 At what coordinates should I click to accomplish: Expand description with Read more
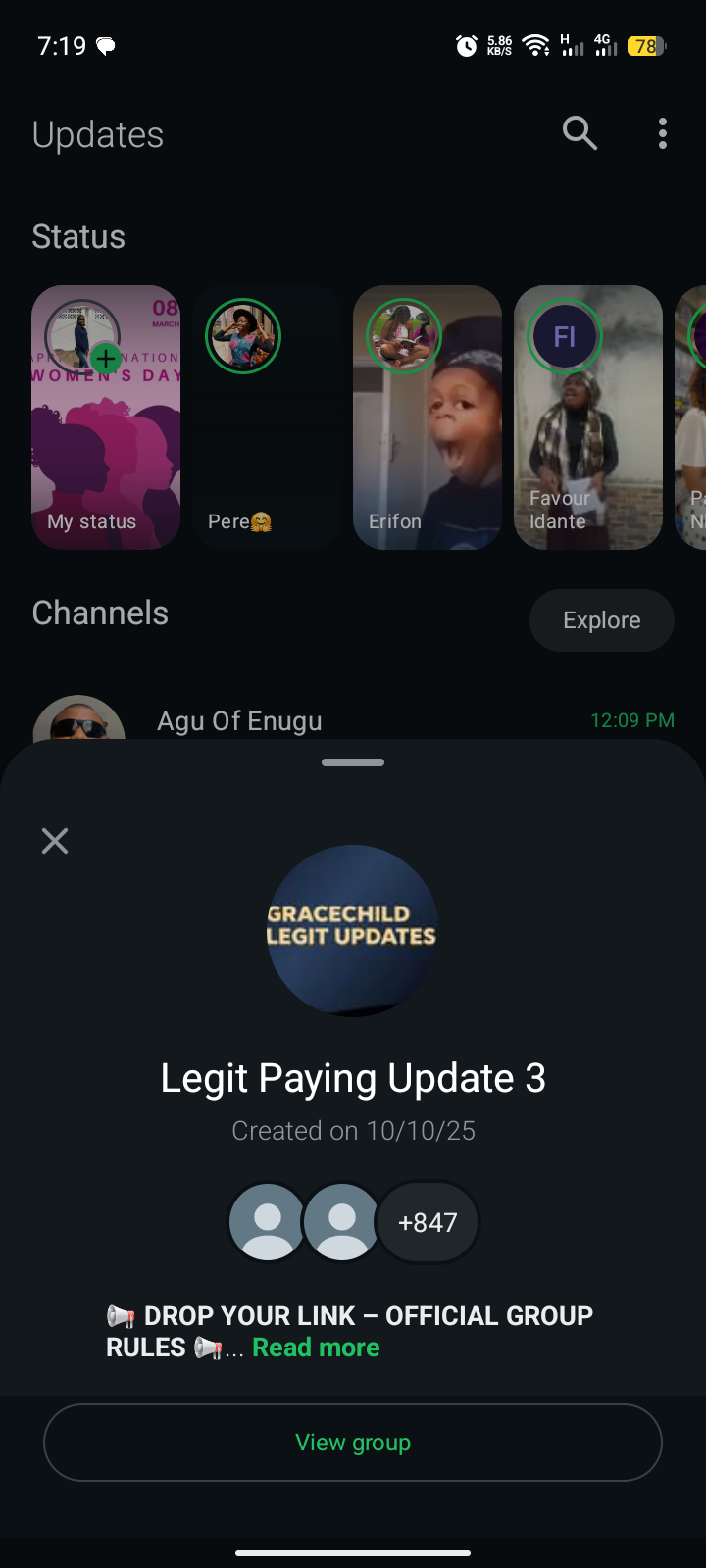(316, 1347)
